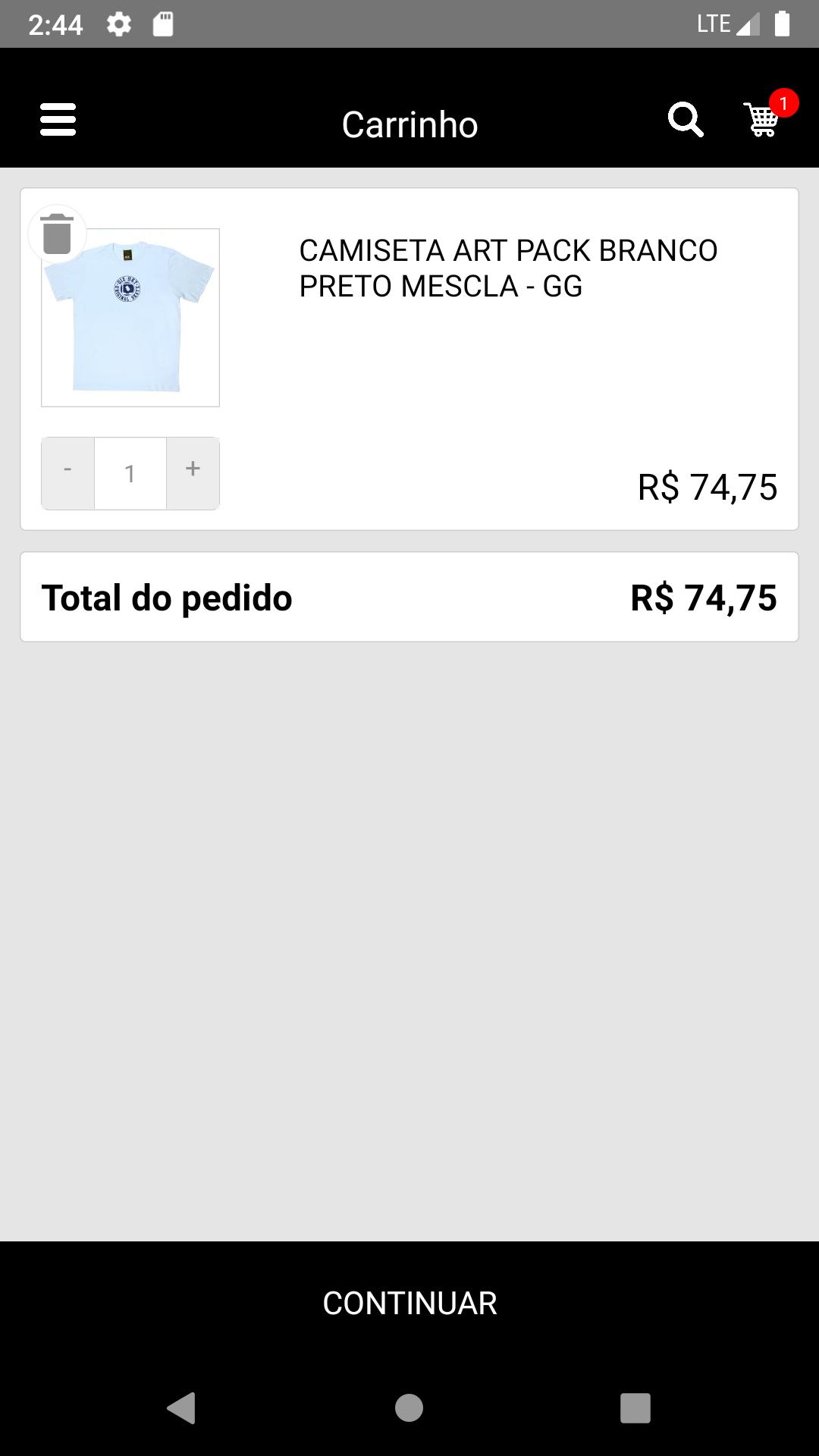Open the Camiseta Art Pack product image
The width and height of the screenshot is (819, 1456).
click(x=130, y=318)
